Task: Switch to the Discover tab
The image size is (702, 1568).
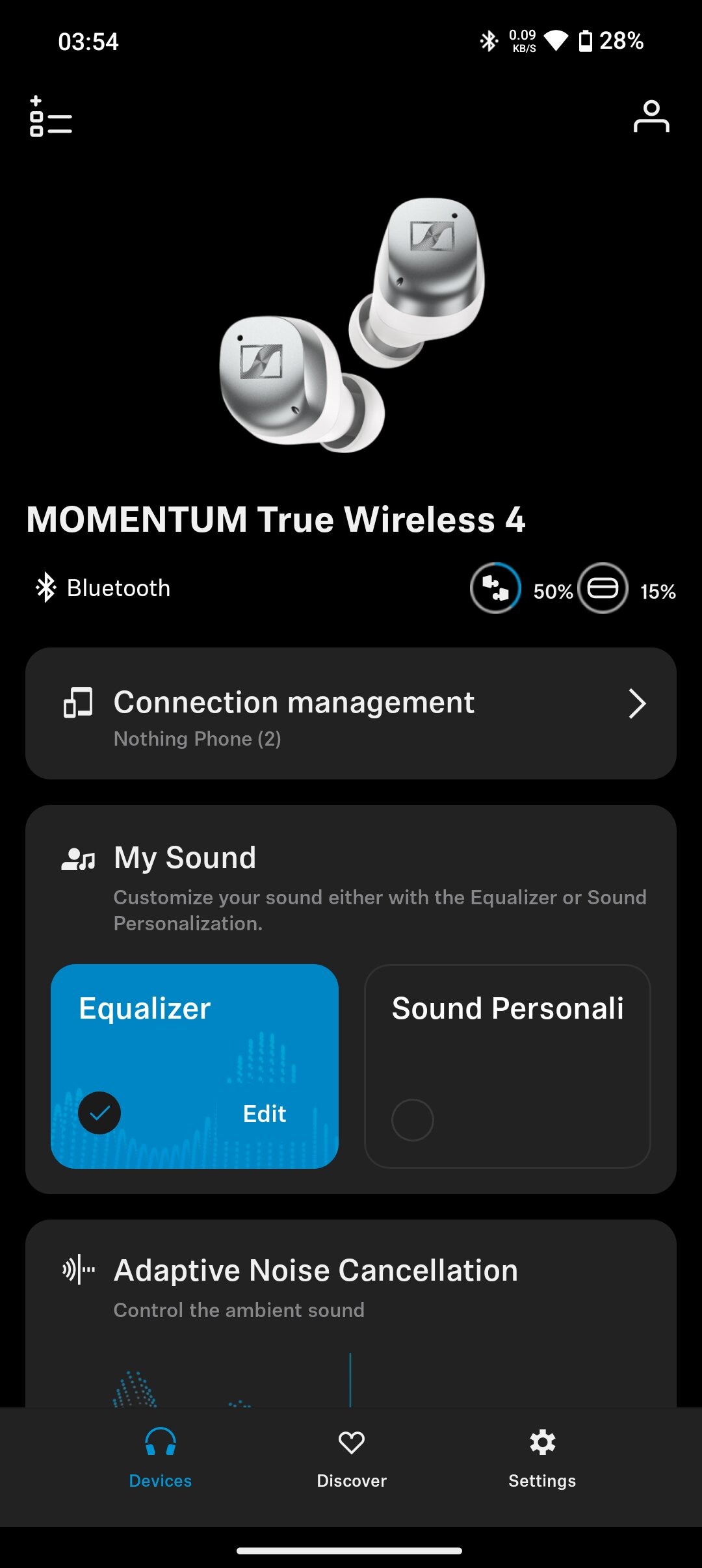Action: tap(352, 1458)
